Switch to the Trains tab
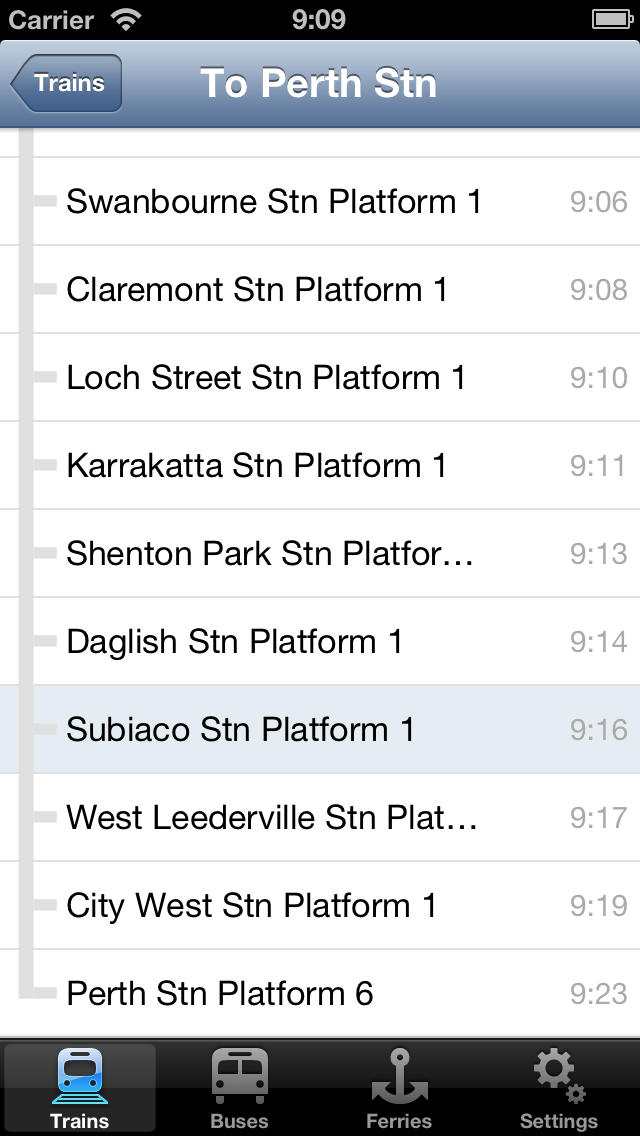Image resolution: width=640 pixels, height=1136 pixels. [x=80, y=1088]
